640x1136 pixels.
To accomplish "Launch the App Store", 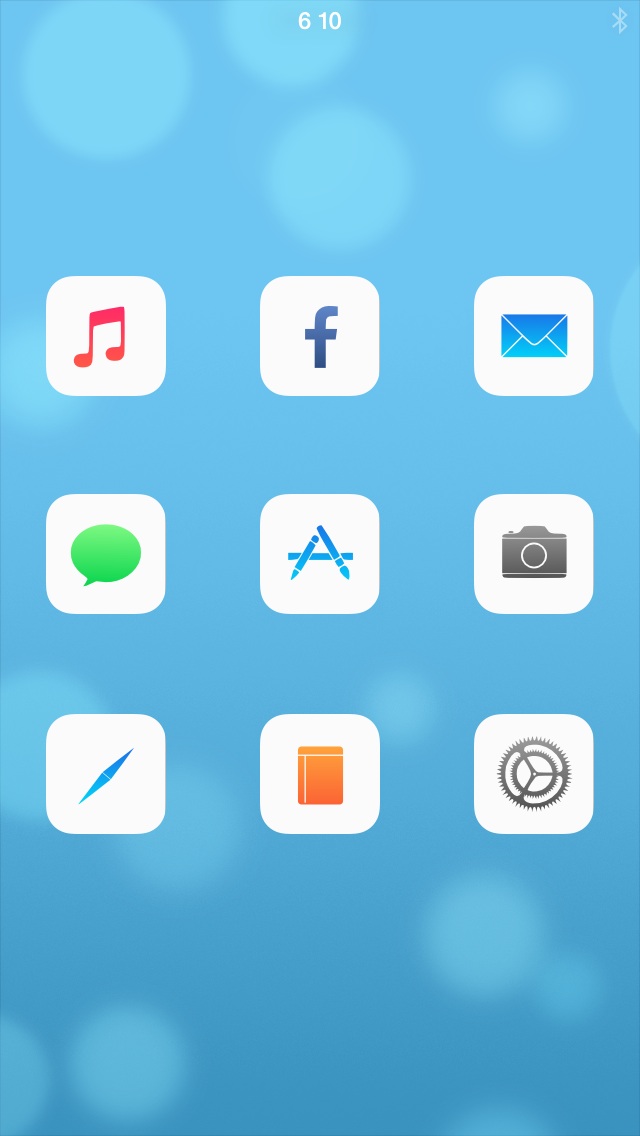I will (320, 554).
